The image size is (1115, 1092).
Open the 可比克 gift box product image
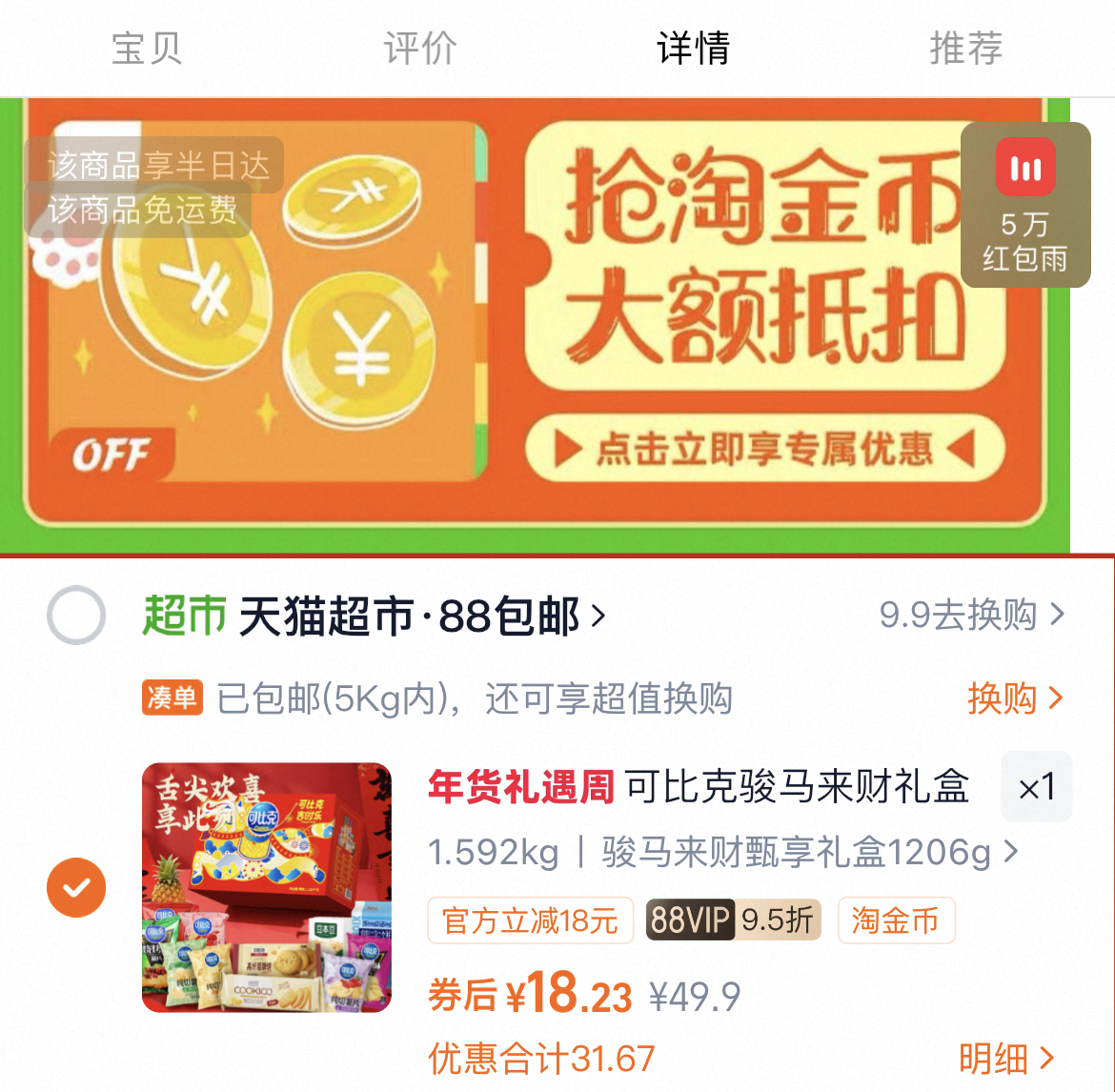[267, 887]
